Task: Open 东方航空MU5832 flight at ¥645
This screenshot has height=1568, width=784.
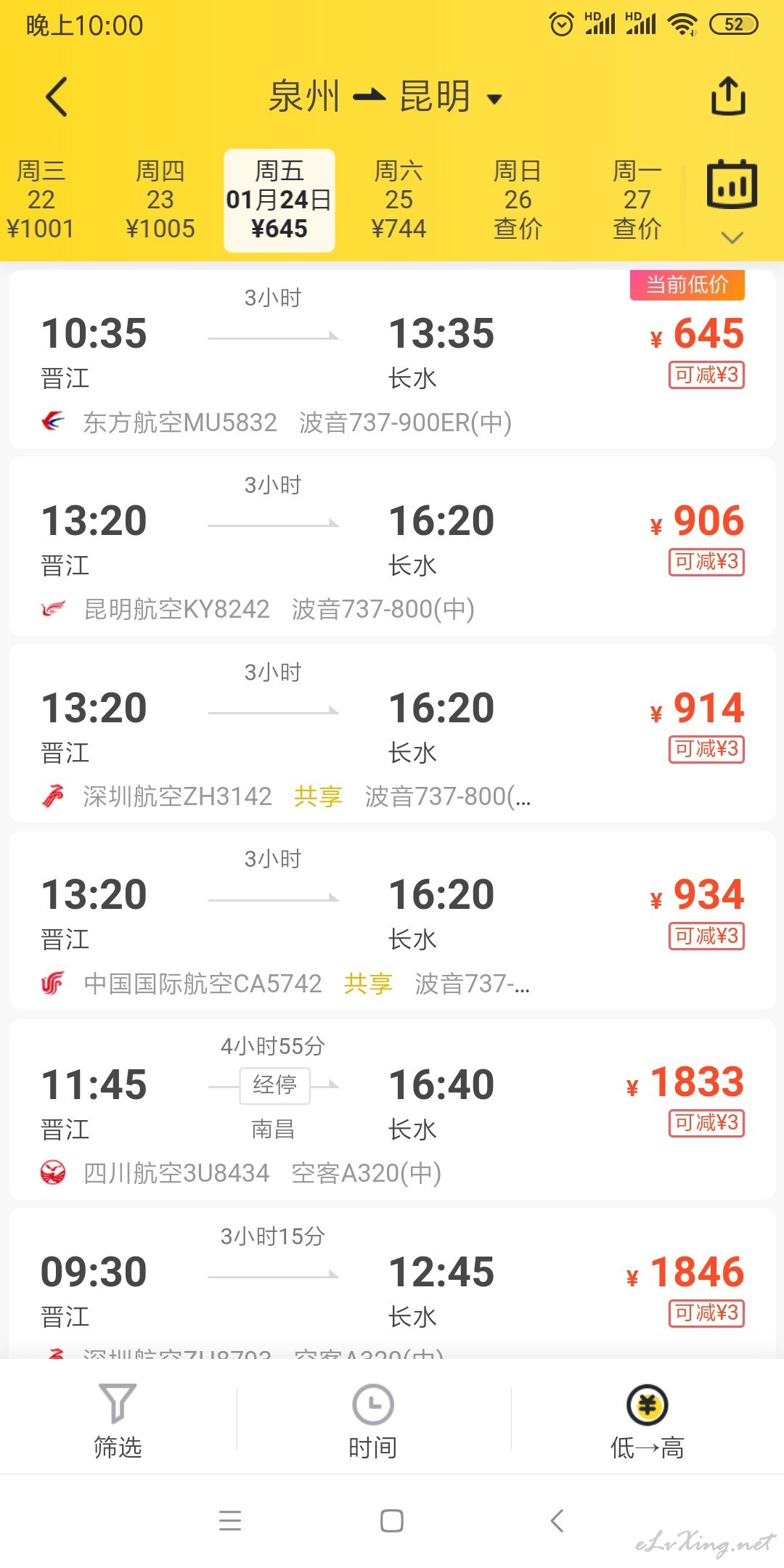Action: click(392, 359)
